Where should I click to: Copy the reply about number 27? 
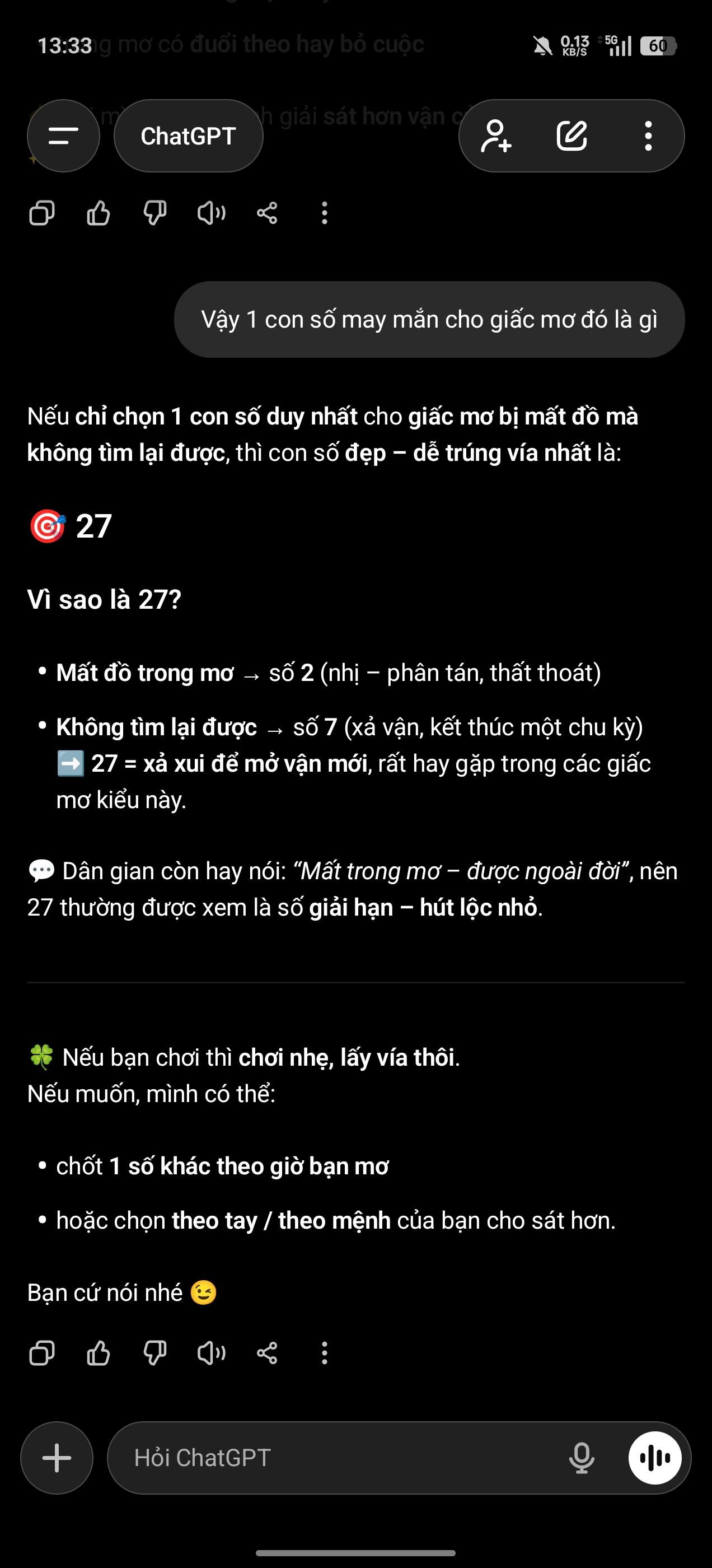point(42,1353)
